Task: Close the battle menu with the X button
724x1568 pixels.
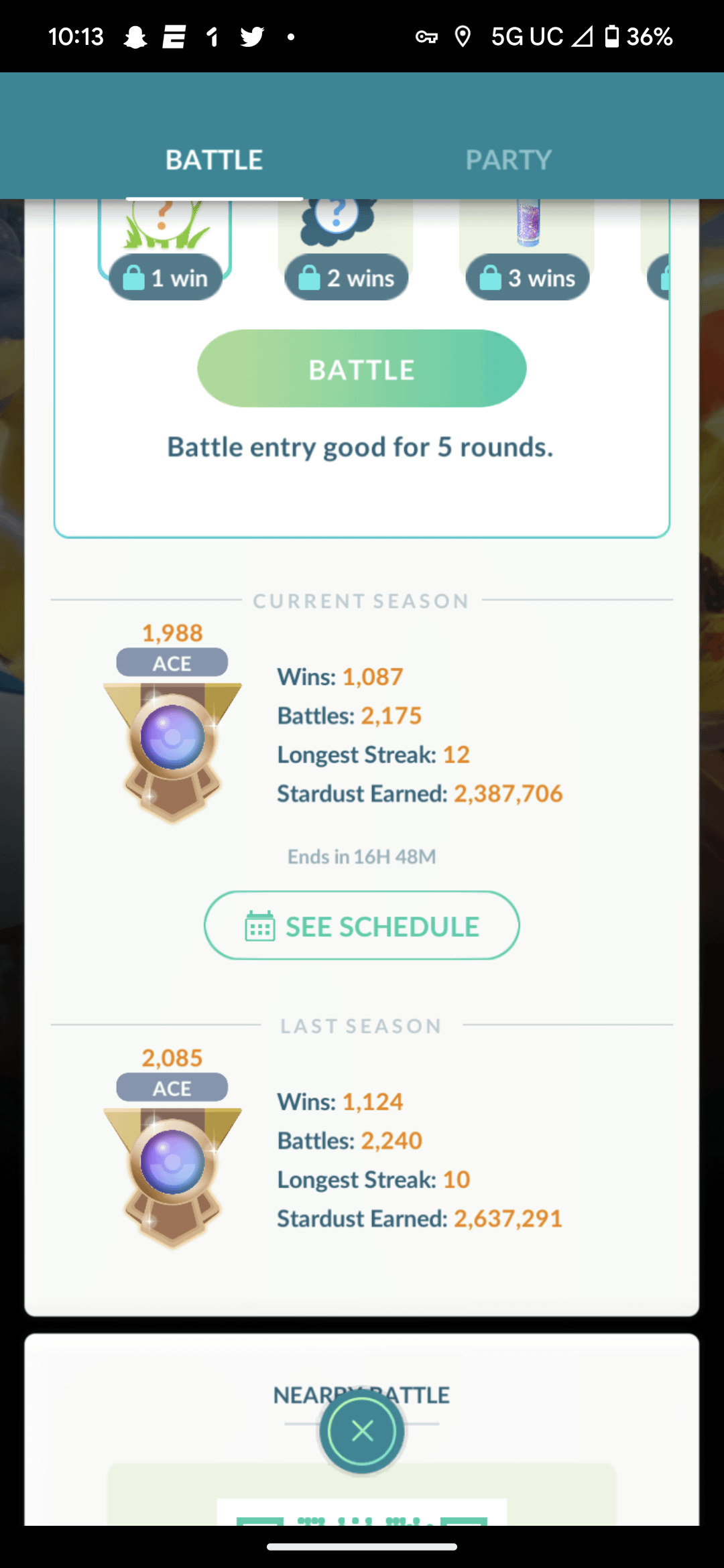Action: (x=362, y=1431)
